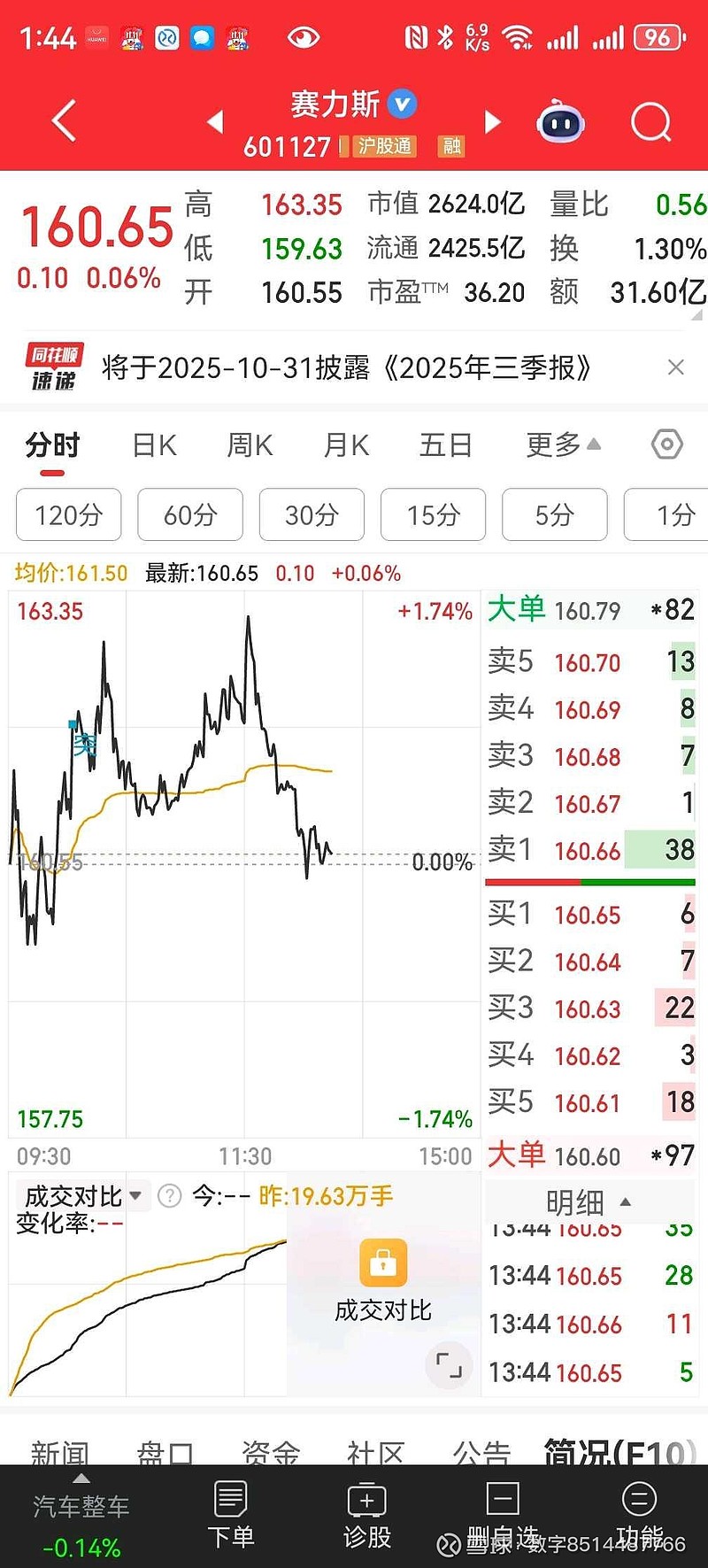The height and width of the screenshot is (1568, 708).
Task: Open the 成交对比 dropdown selector
Action: (x=135, y=1195)
